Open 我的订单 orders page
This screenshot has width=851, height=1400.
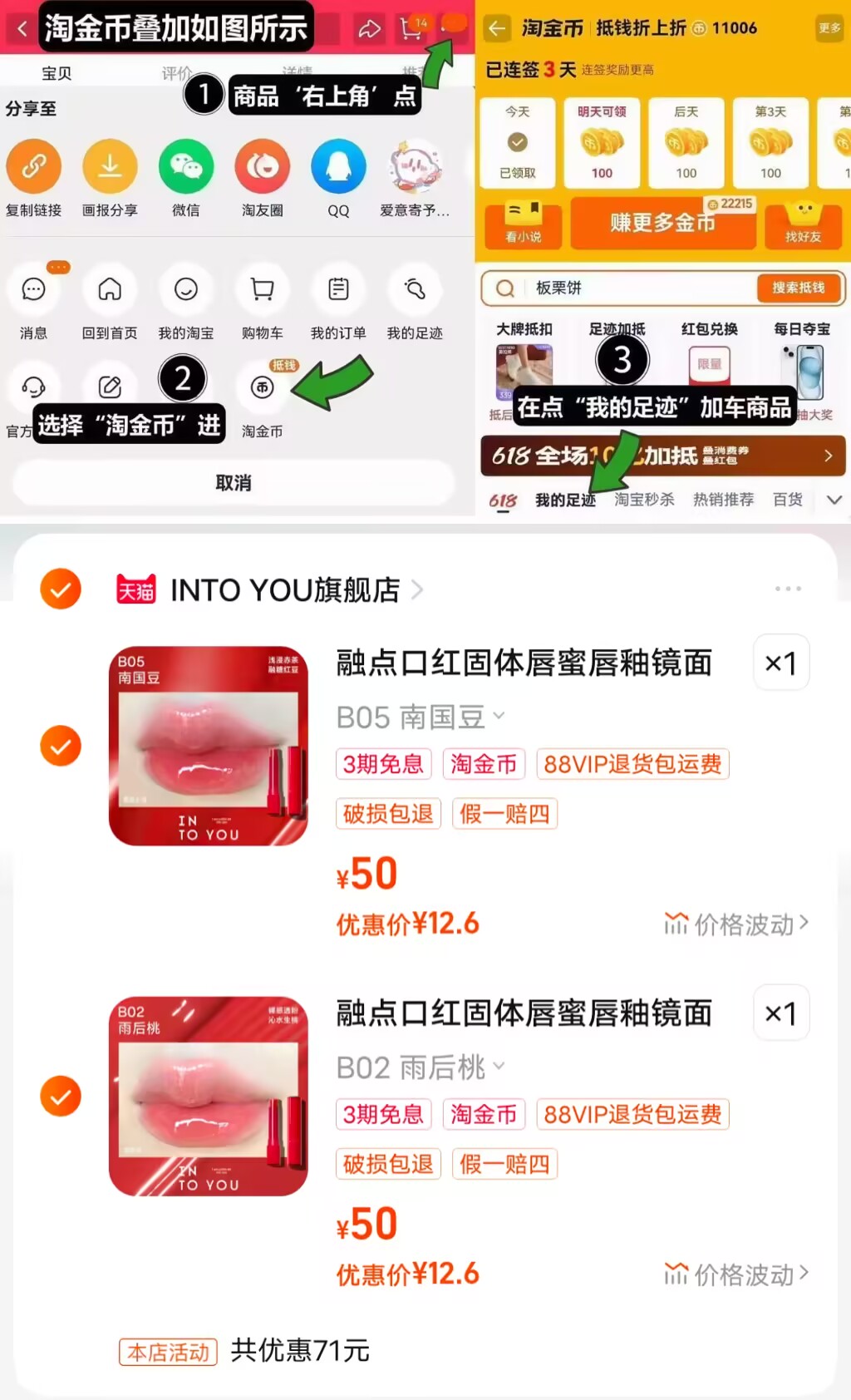coord(337,289)
